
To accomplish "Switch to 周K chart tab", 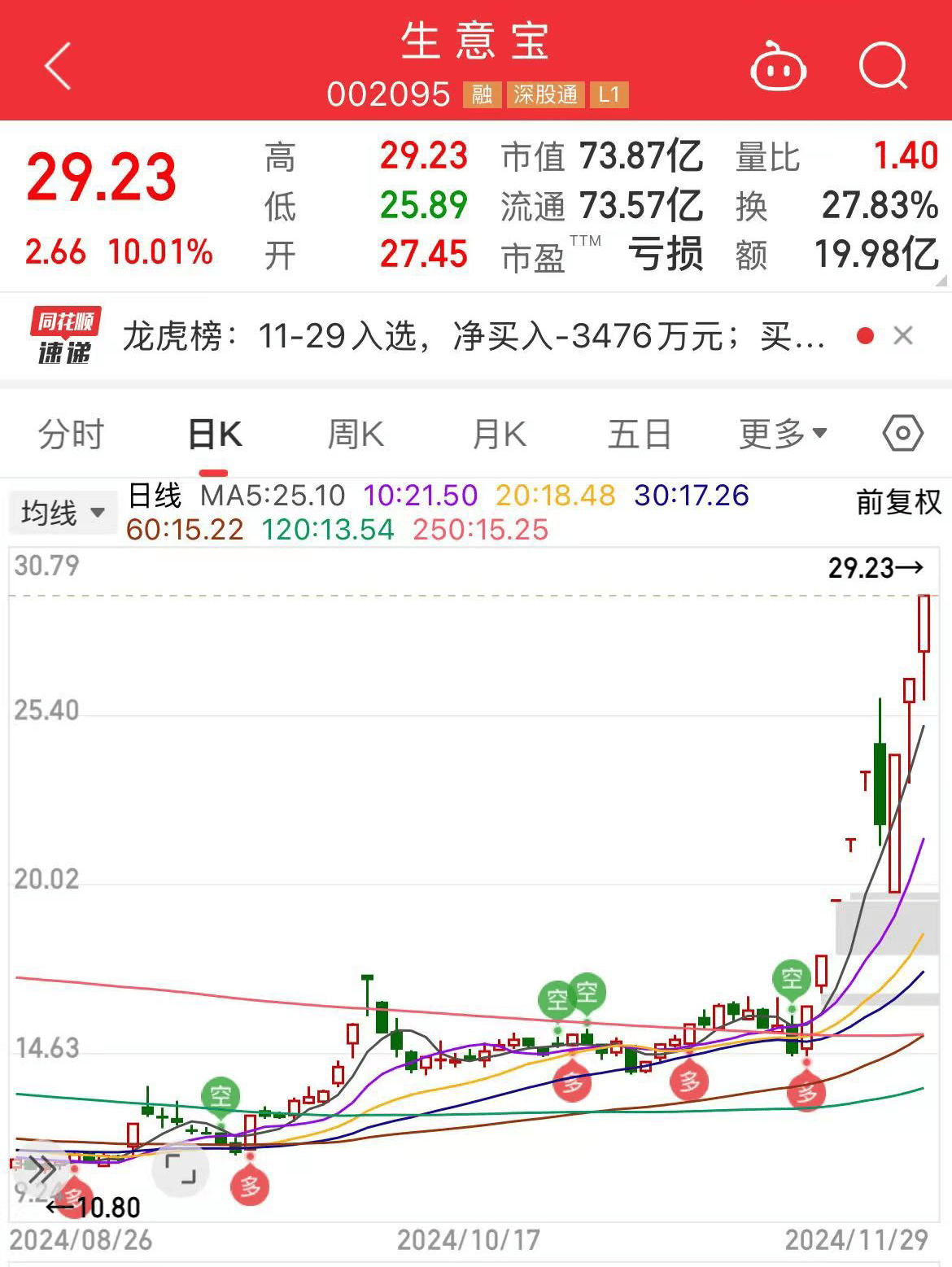I will pos(356,434).
